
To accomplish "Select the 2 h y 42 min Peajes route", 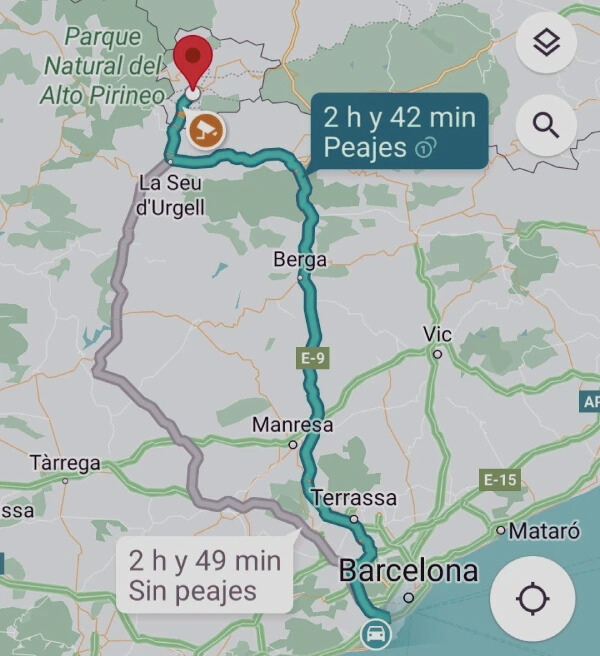I will [399, 131].
